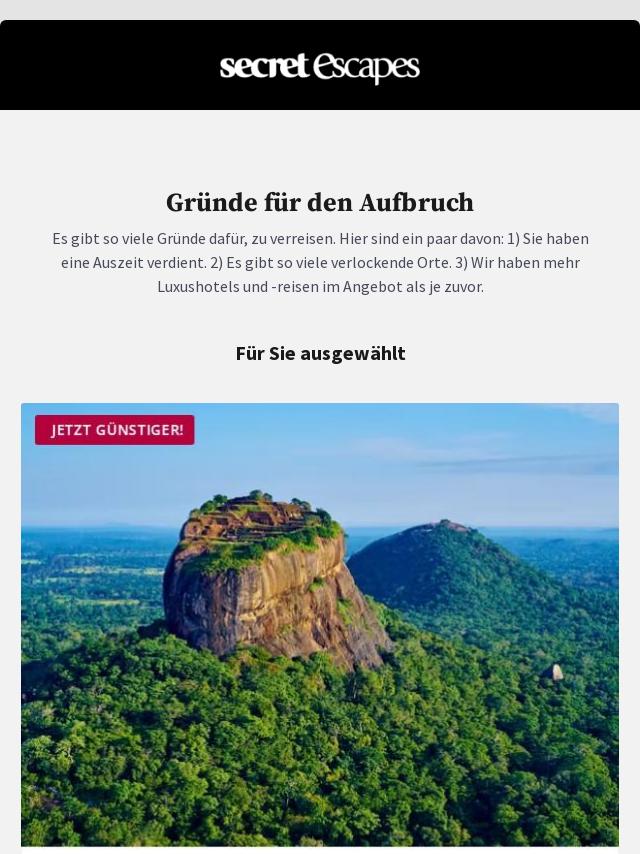The image size is (640, 854).
Task: Open the Secret Escapes logo link
Action: point(320,67)
